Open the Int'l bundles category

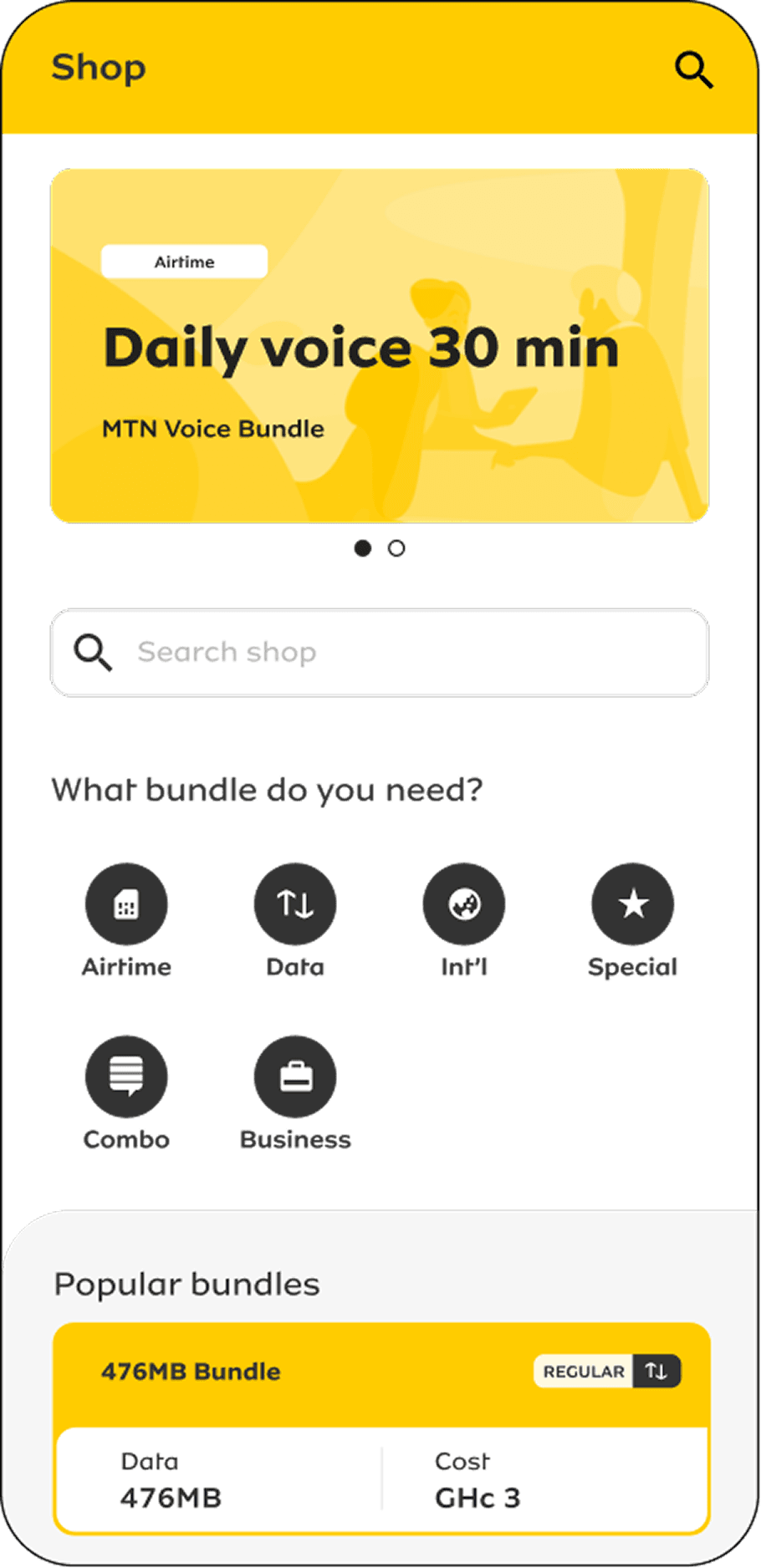(464, 904)
